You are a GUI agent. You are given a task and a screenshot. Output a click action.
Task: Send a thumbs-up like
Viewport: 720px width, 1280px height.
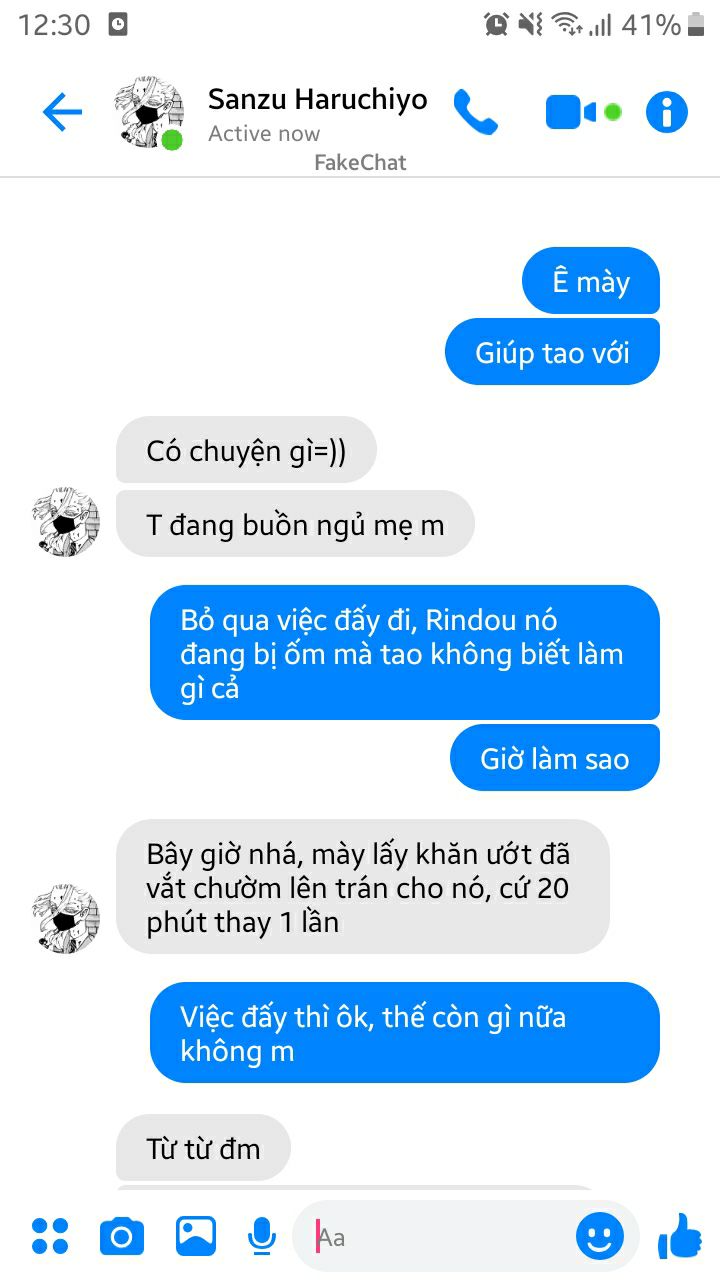pyautogui.click(x=680, y=1236)
